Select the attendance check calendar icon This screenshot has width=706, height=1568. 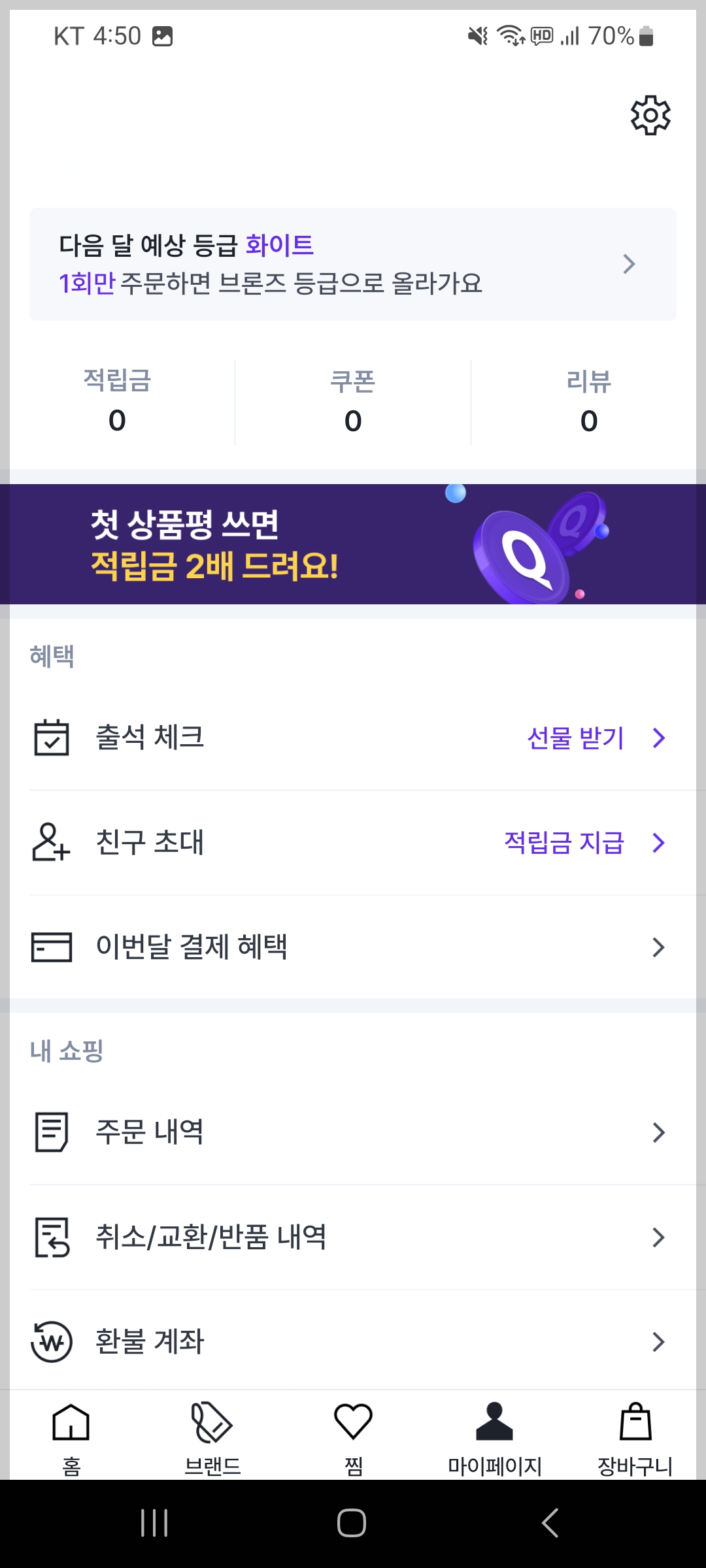pyautogui.click(x=52, y=738)
